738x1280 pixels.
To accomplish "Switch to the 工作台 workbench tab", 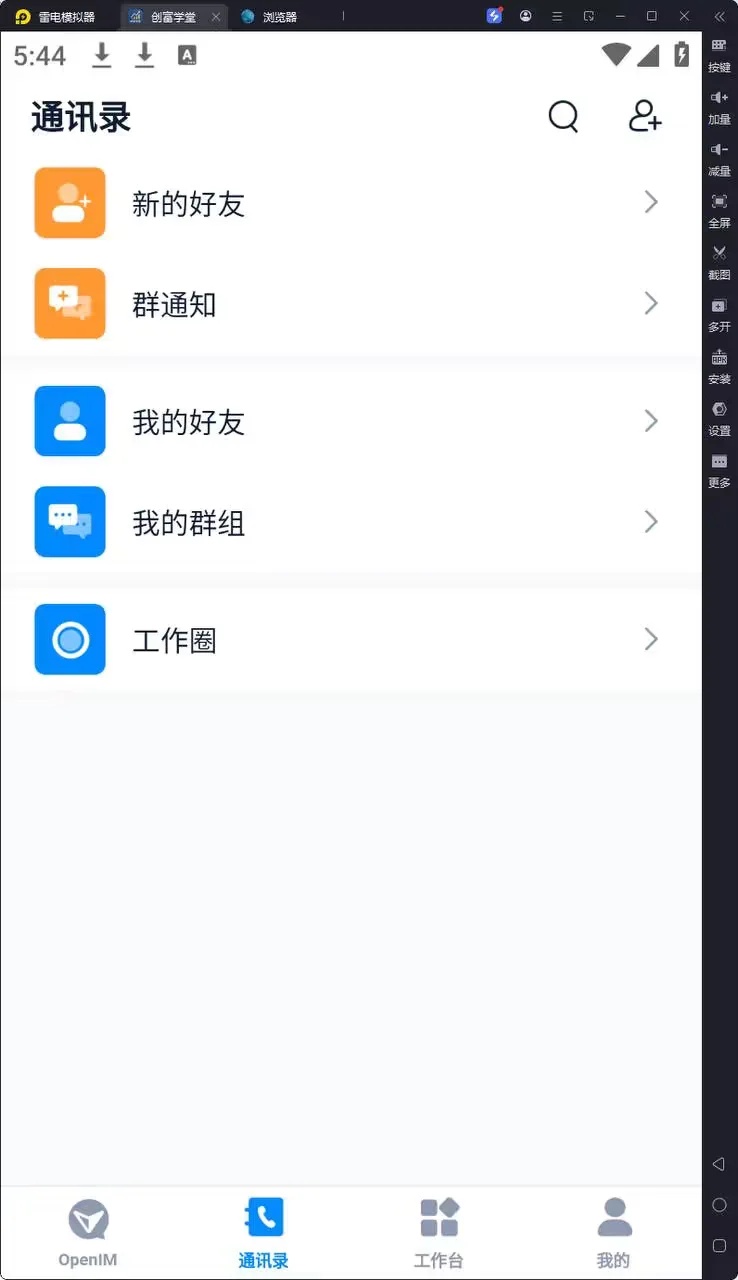I will click(x=439, y=1232).
